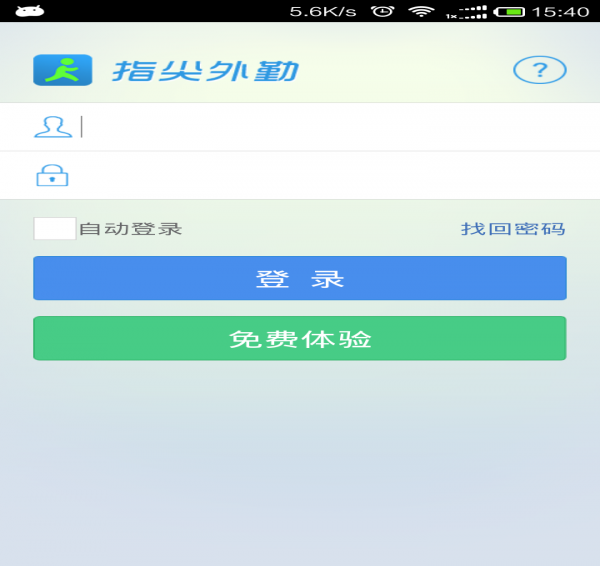This screenshot has width=600, height=566.
Task: Open the help question mark icon
Action: coord(540,70)
